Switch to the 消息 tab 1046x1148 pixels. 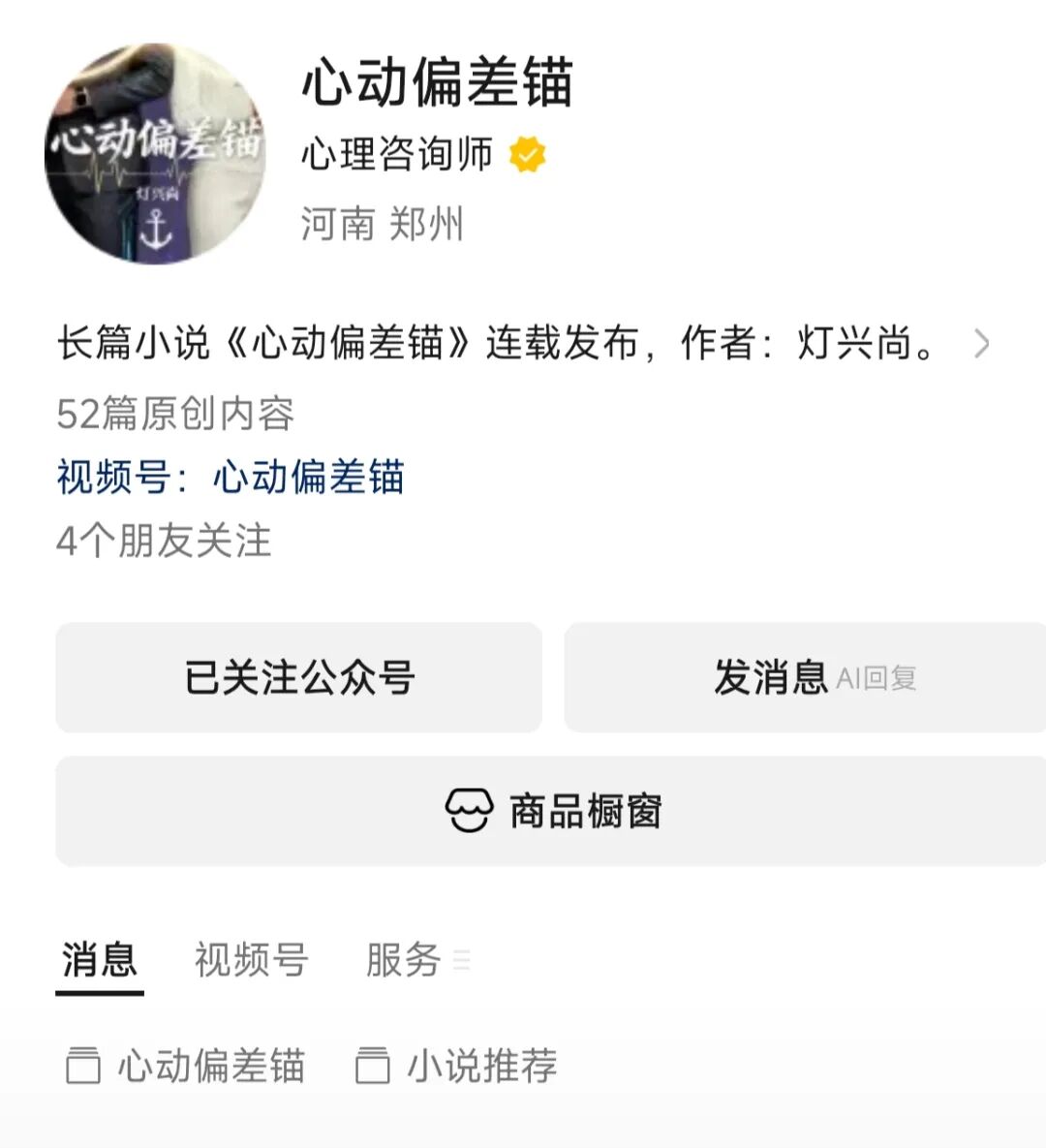[99, 960]
